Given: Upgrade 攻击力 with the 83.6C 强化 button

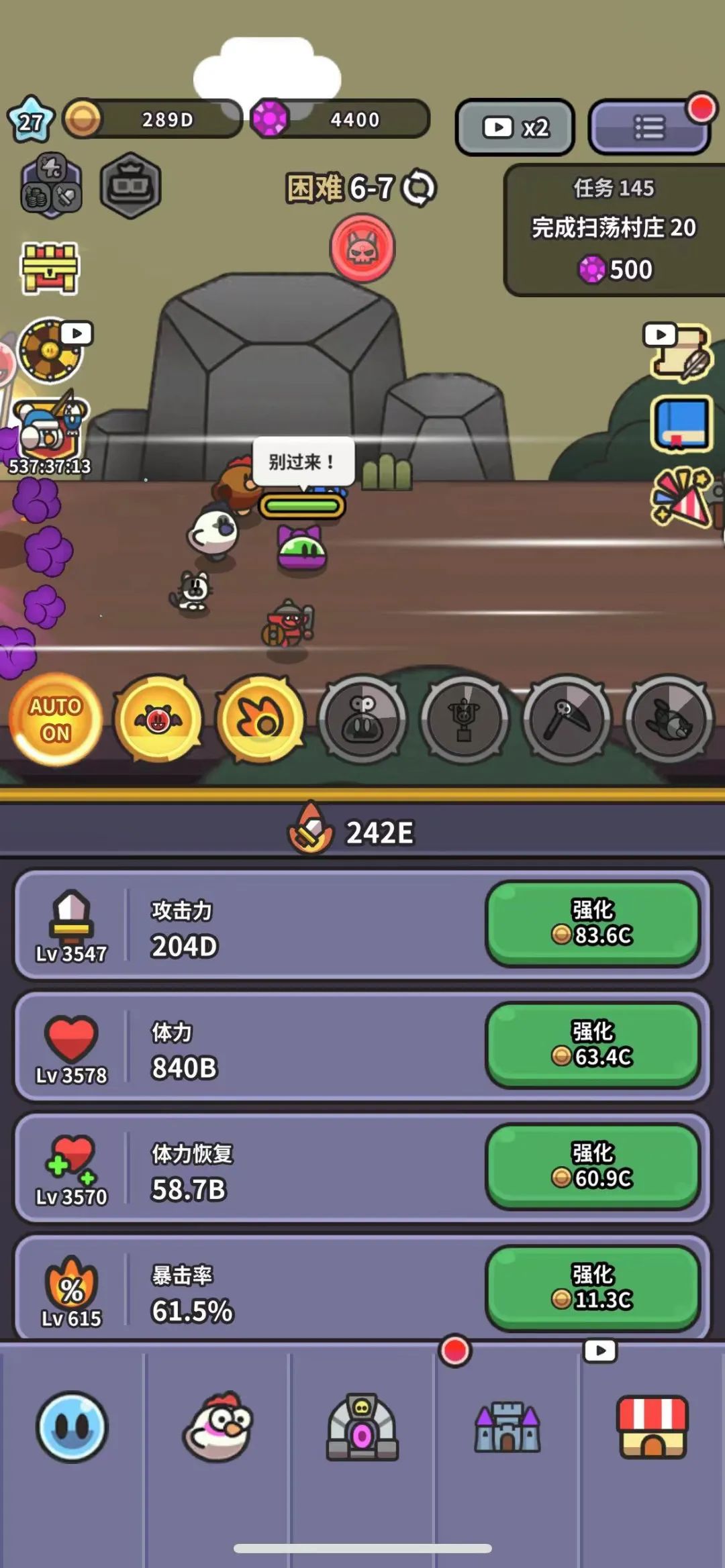Looking at the screenshot, I should (x=593, y=924).
